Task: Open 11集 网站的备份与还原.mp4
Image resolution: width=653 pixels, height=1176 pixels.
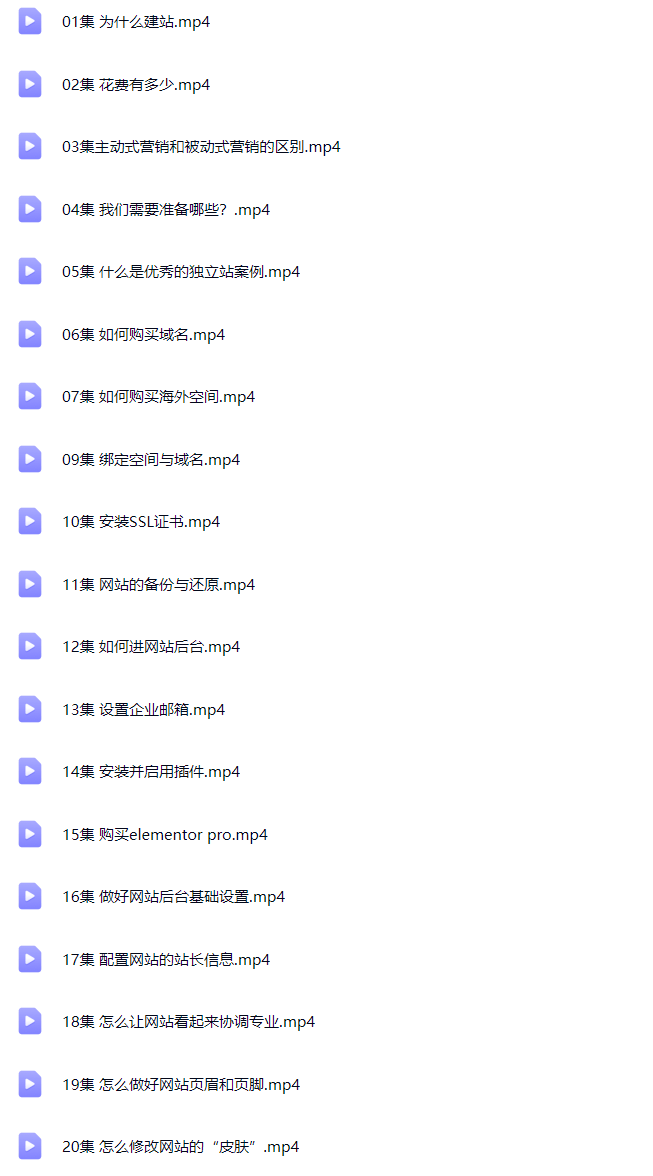Action: click(158, 585)
